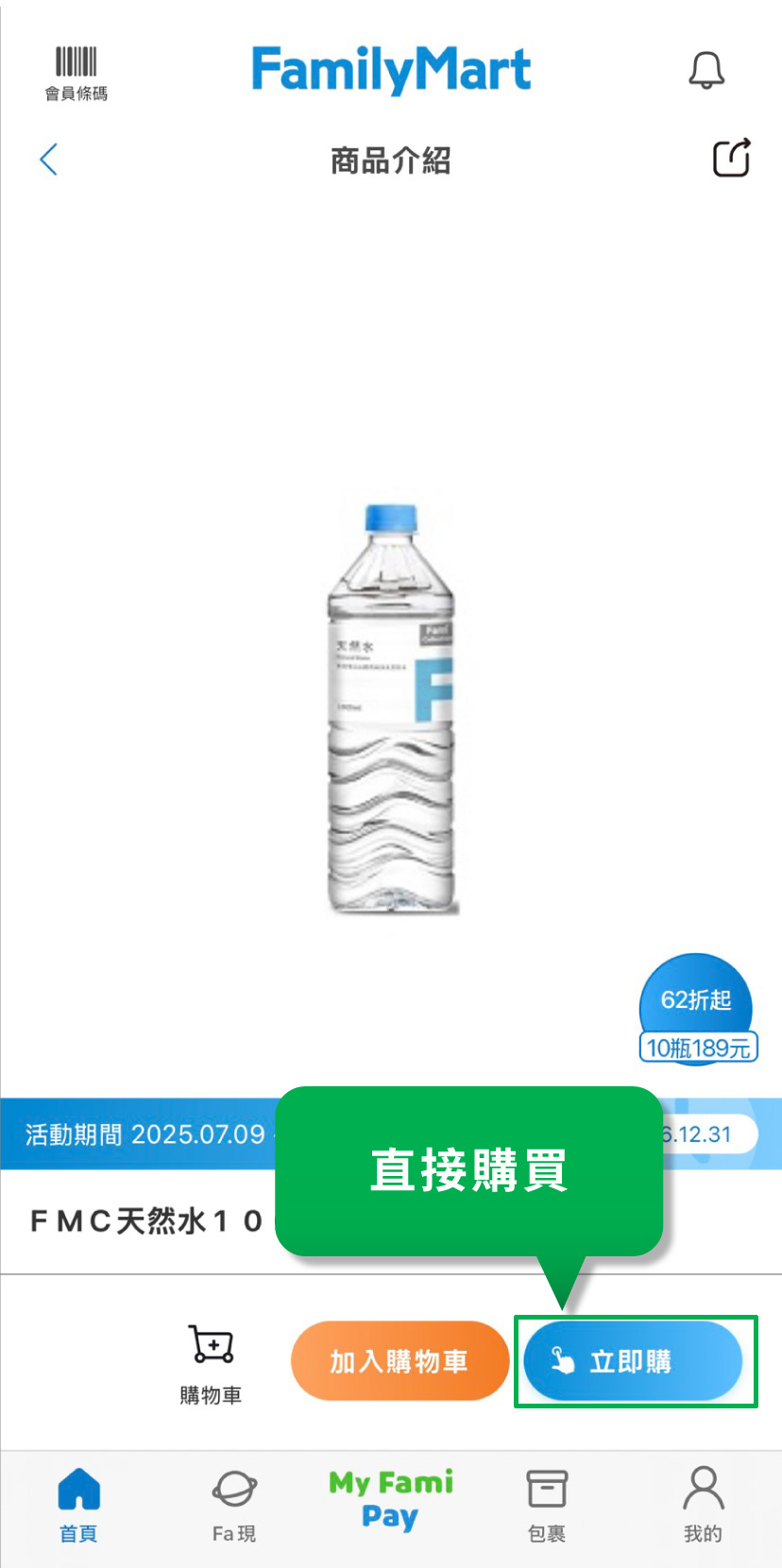This screenshot has height=1568, width=782.
Task: Open the member barcode
Action: pyautogui.click(x=76, y=72)
